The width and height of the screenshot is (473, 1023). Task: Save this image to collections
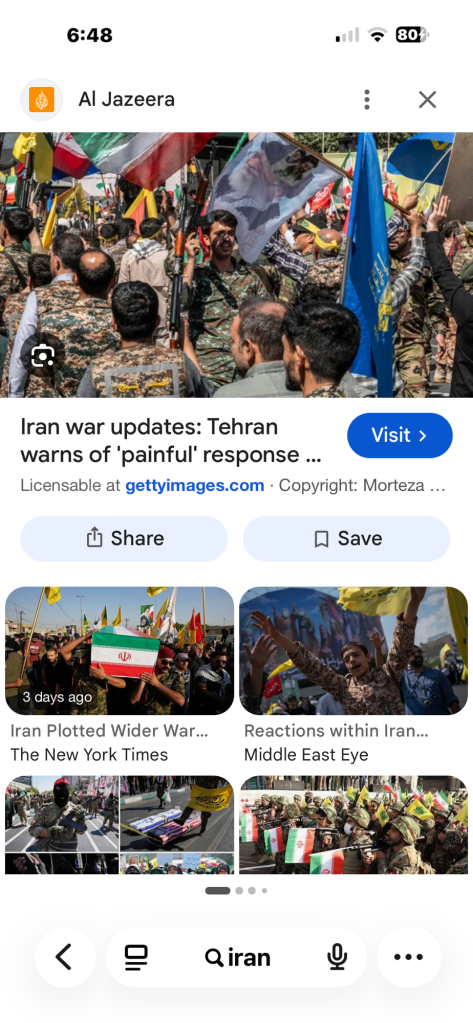pyautogui.click(x=346, y=538)
